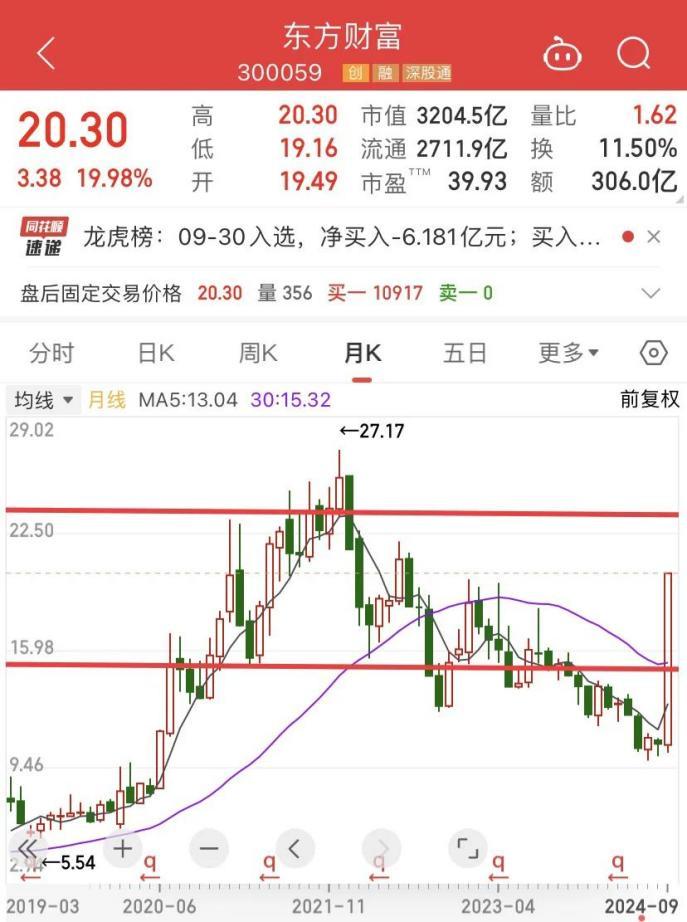The height and width of the screenshot is (922, 687).
Task: Dismiss the 龙虎榜 news banner
Action: tap(654, 238)
